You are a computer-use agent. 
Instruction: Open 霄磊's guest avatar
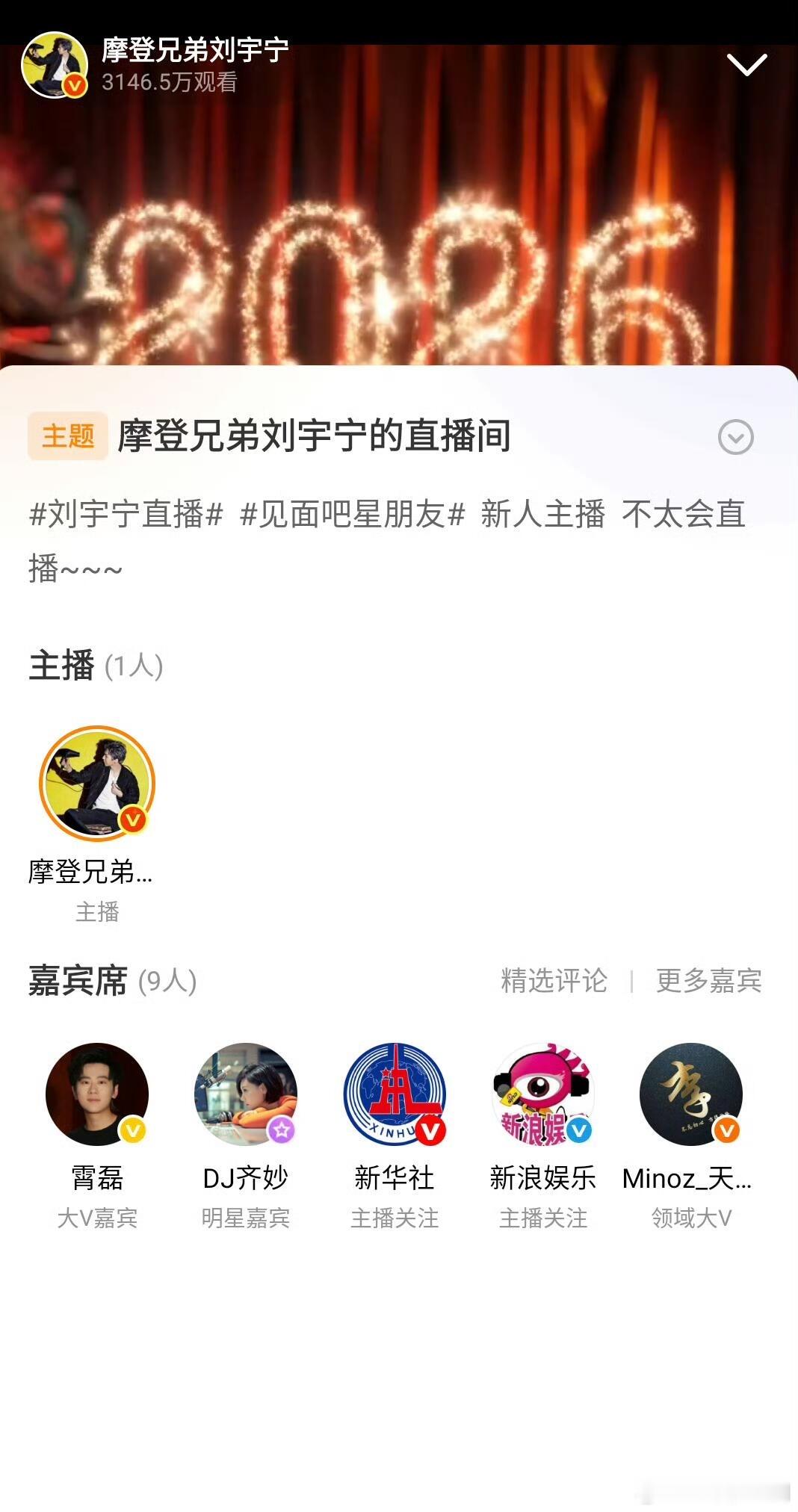[x=96, y=1094]
